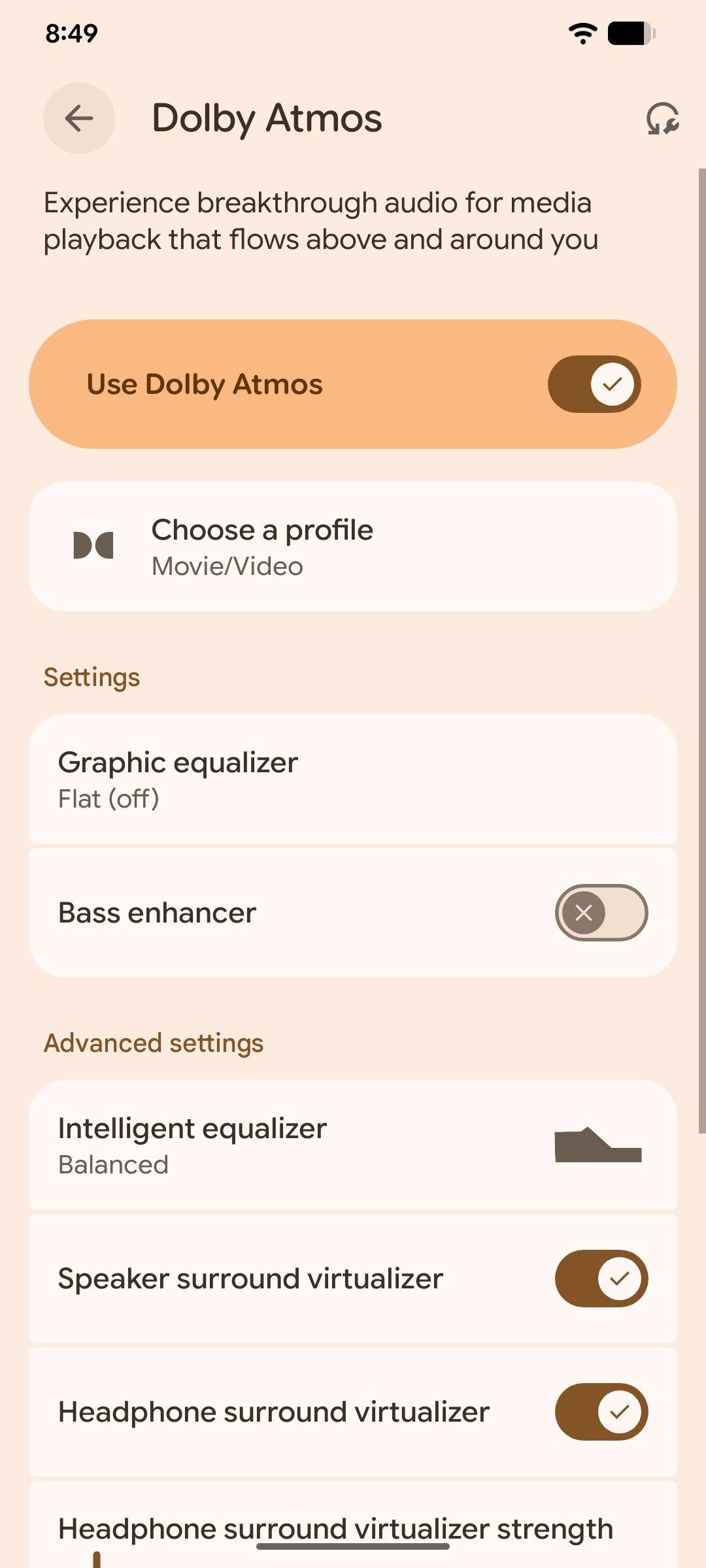Disable Speaker surround virtualizer
This screenshot has height=1568, width=706.
pos(601,1279)
